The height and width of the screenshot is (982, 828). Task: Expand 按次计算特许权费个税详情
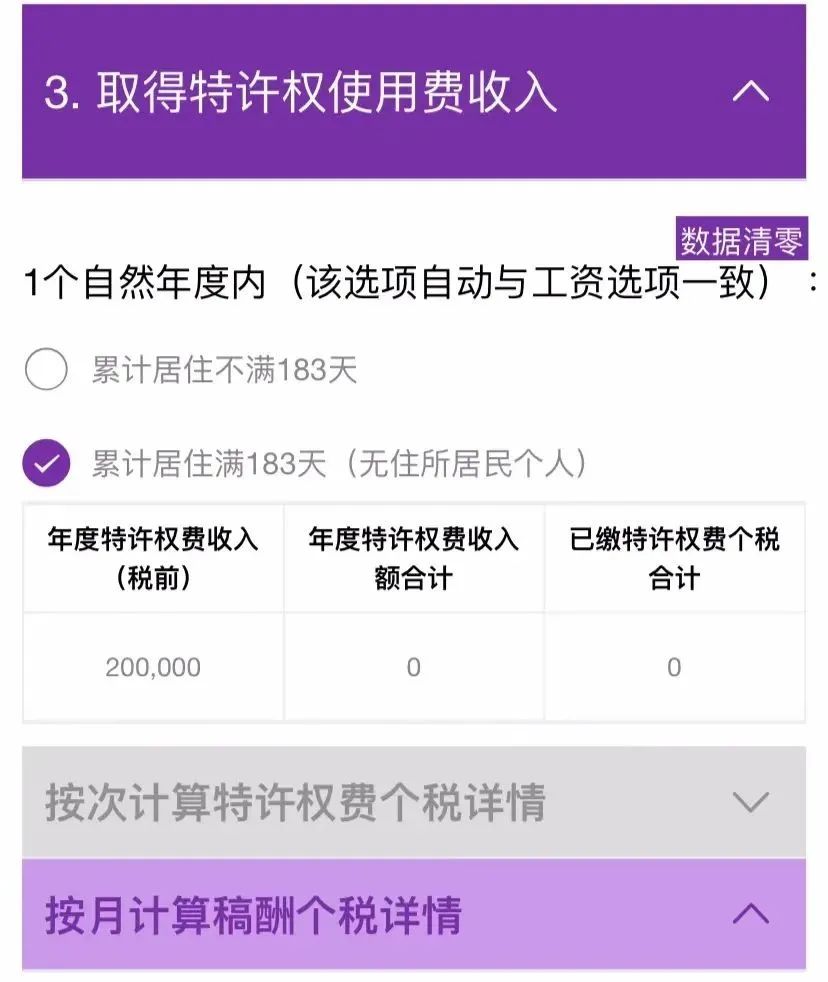[x=750, y=802]
